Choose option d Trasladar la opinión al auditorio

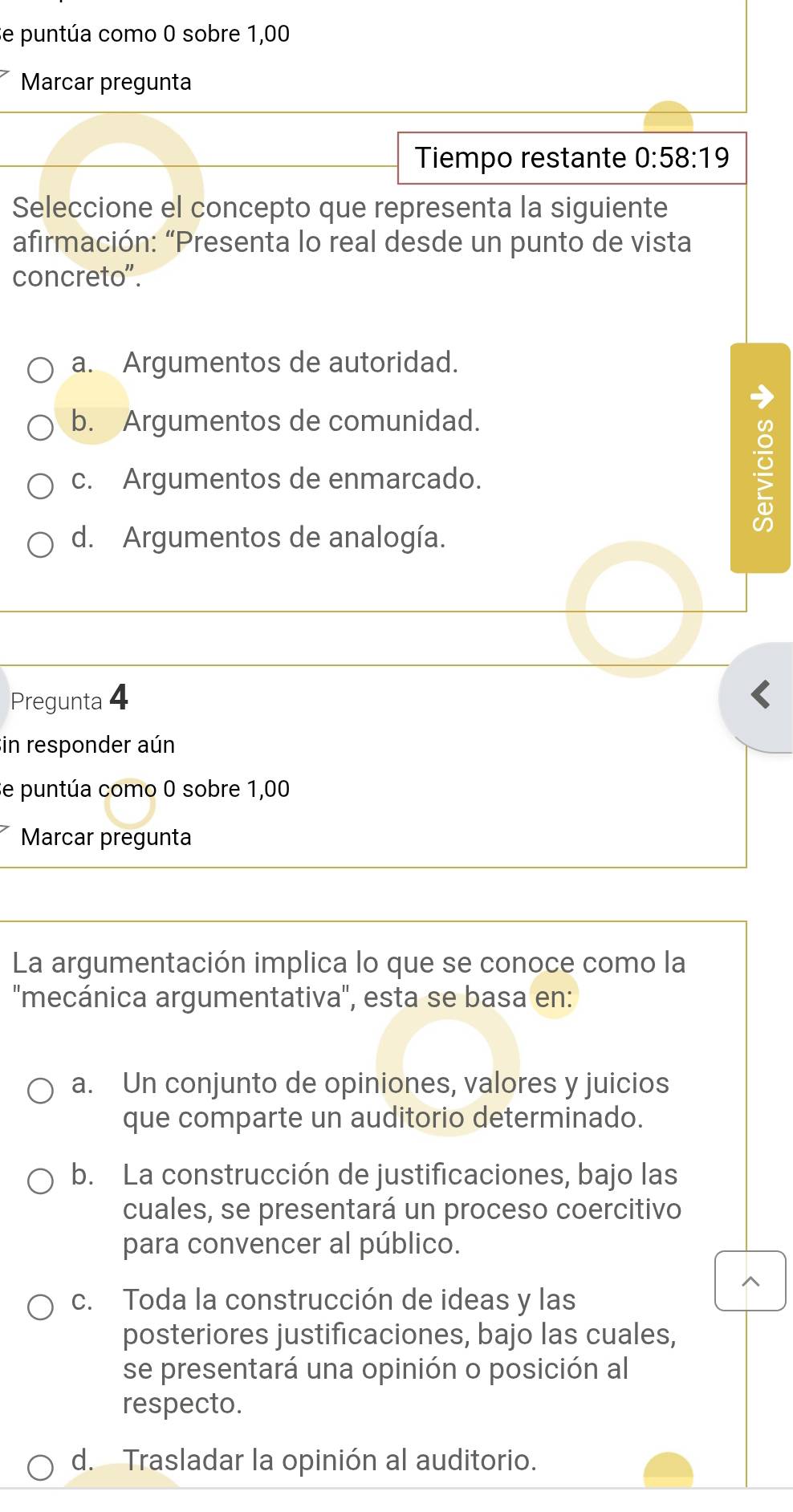tap(39, 1467)
